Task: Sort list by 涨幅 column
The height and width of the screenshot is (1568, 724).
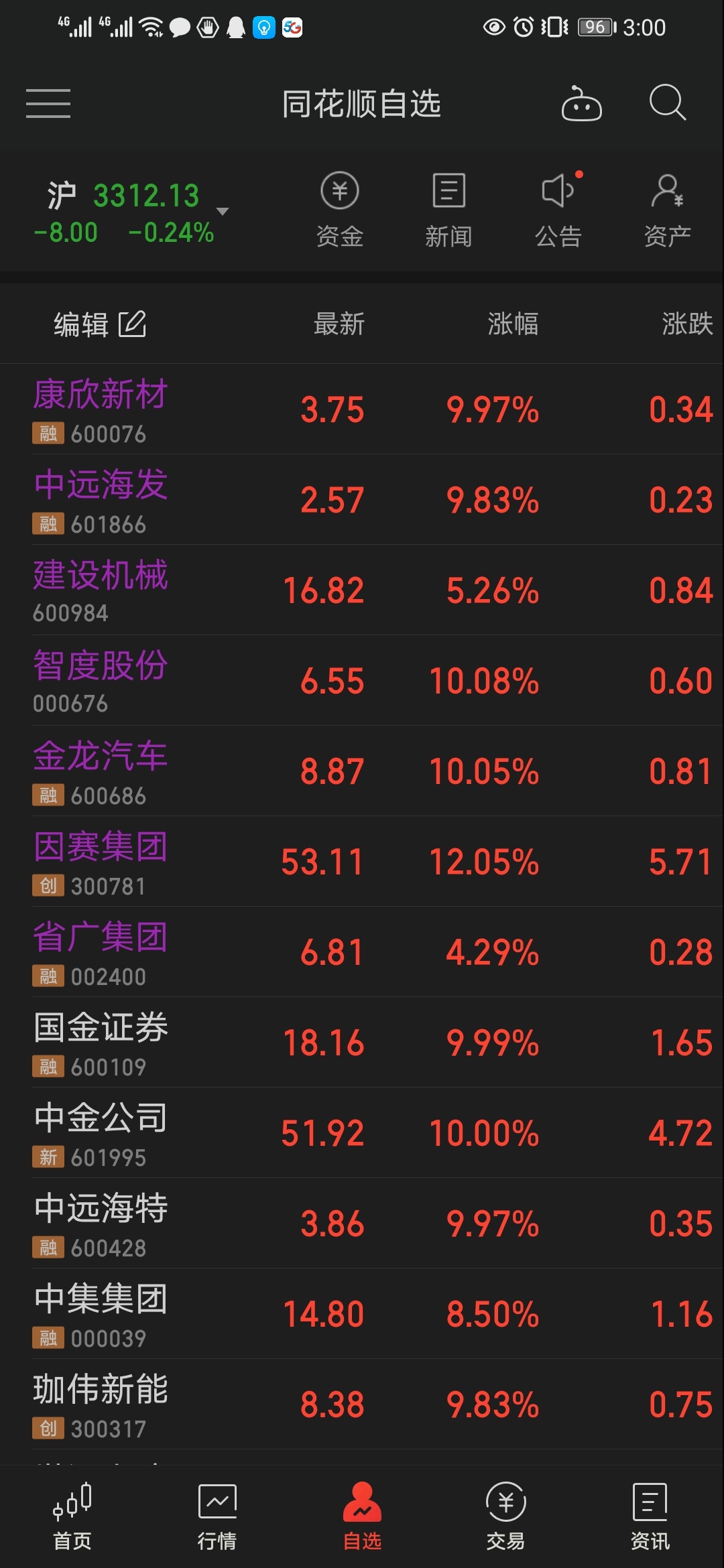Action: (513, 324)
